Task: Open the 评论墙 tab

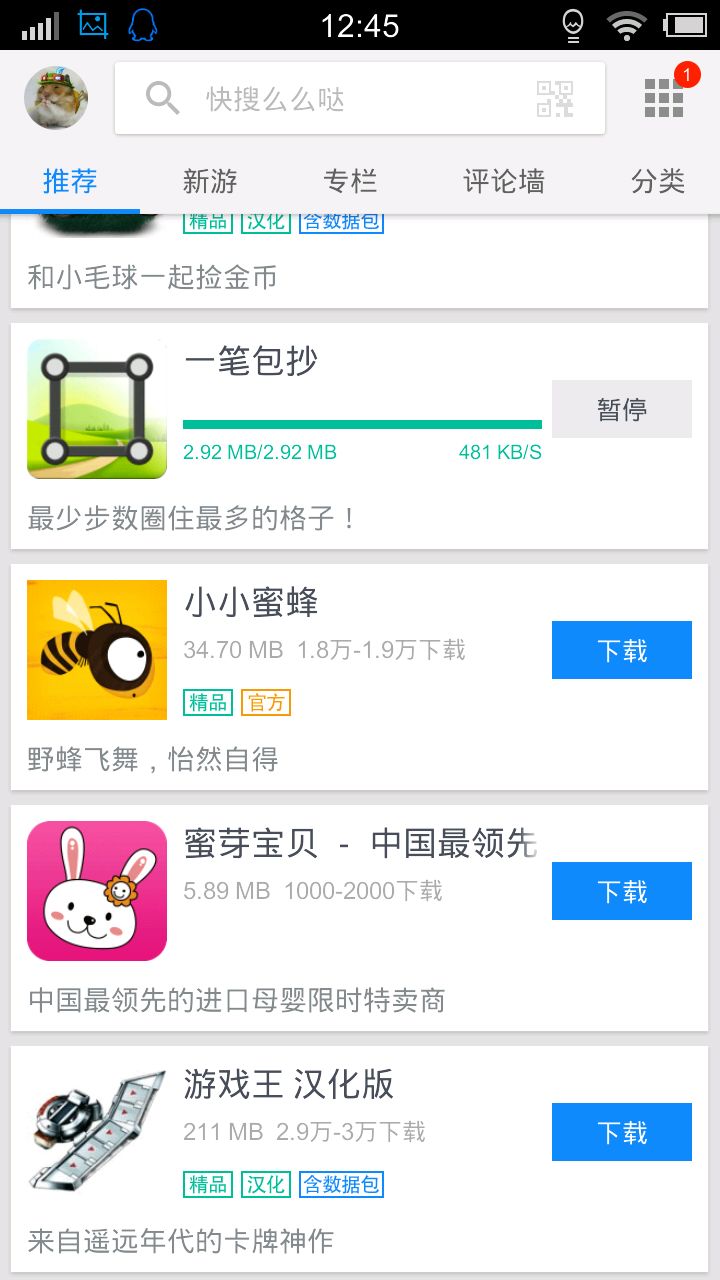Action: pyautogui.click(x=504, y=181)
